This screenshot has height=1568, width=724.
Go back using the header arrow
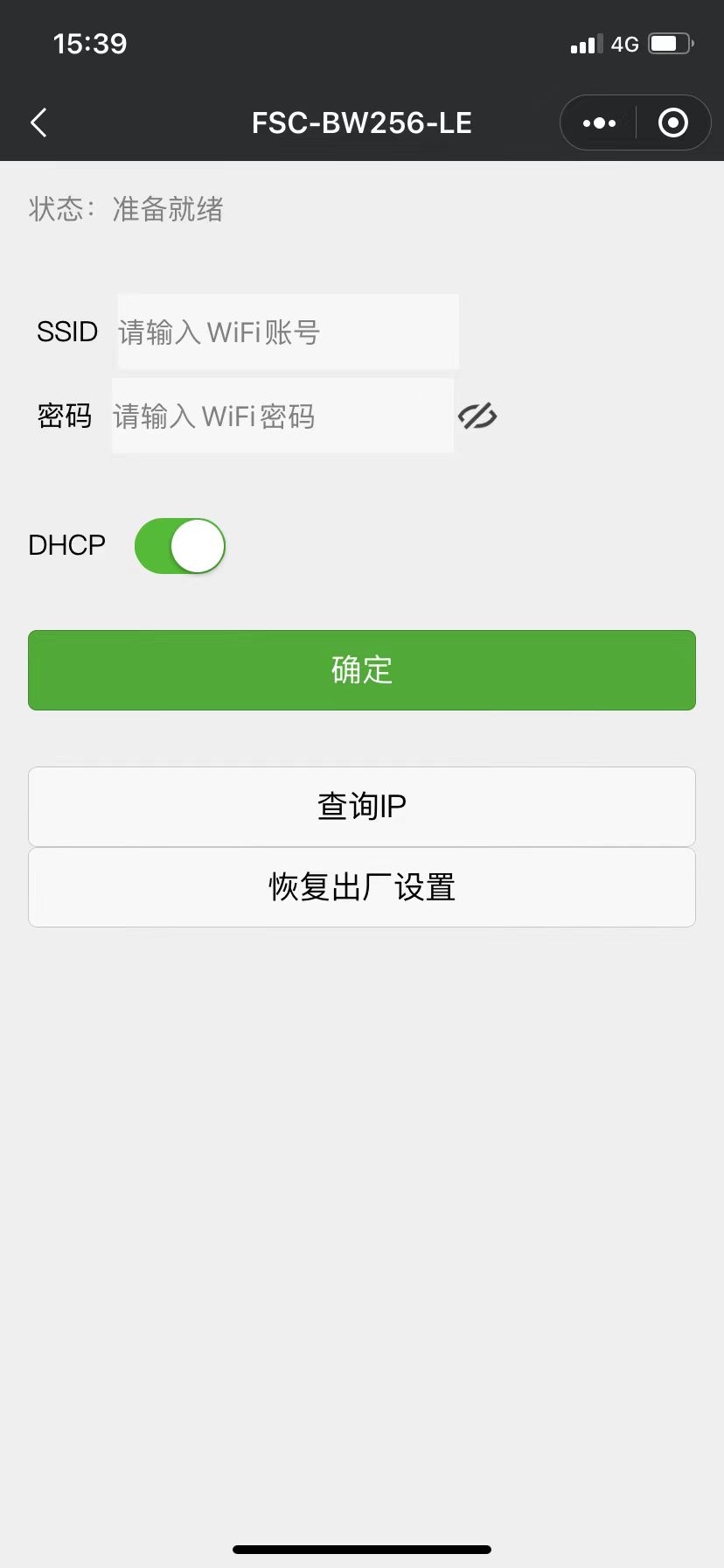coord(38,123)
